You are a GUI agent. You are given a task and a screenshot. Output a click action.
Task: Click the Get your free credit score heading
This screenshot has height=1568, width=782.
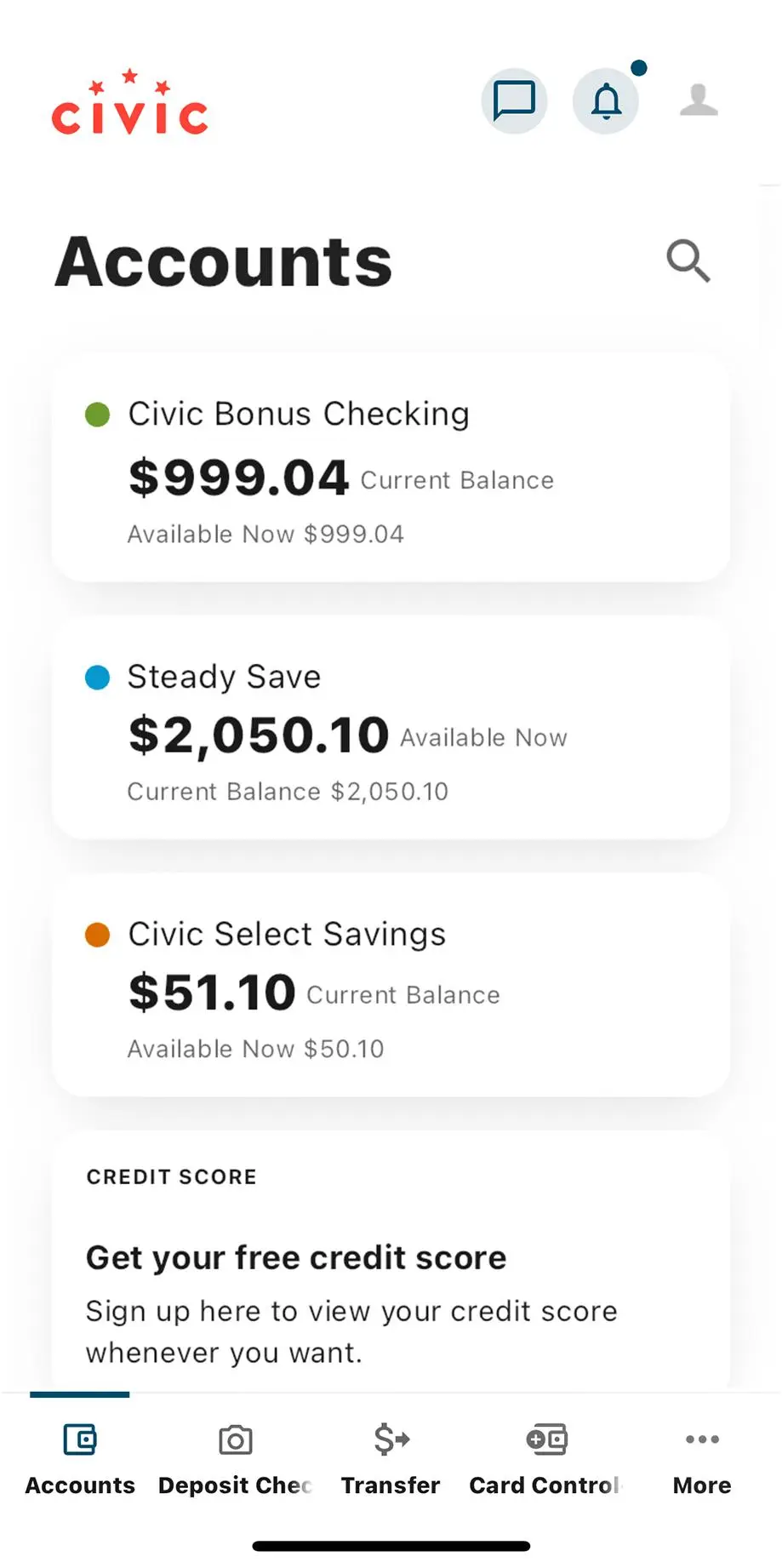click(295, 1257)
